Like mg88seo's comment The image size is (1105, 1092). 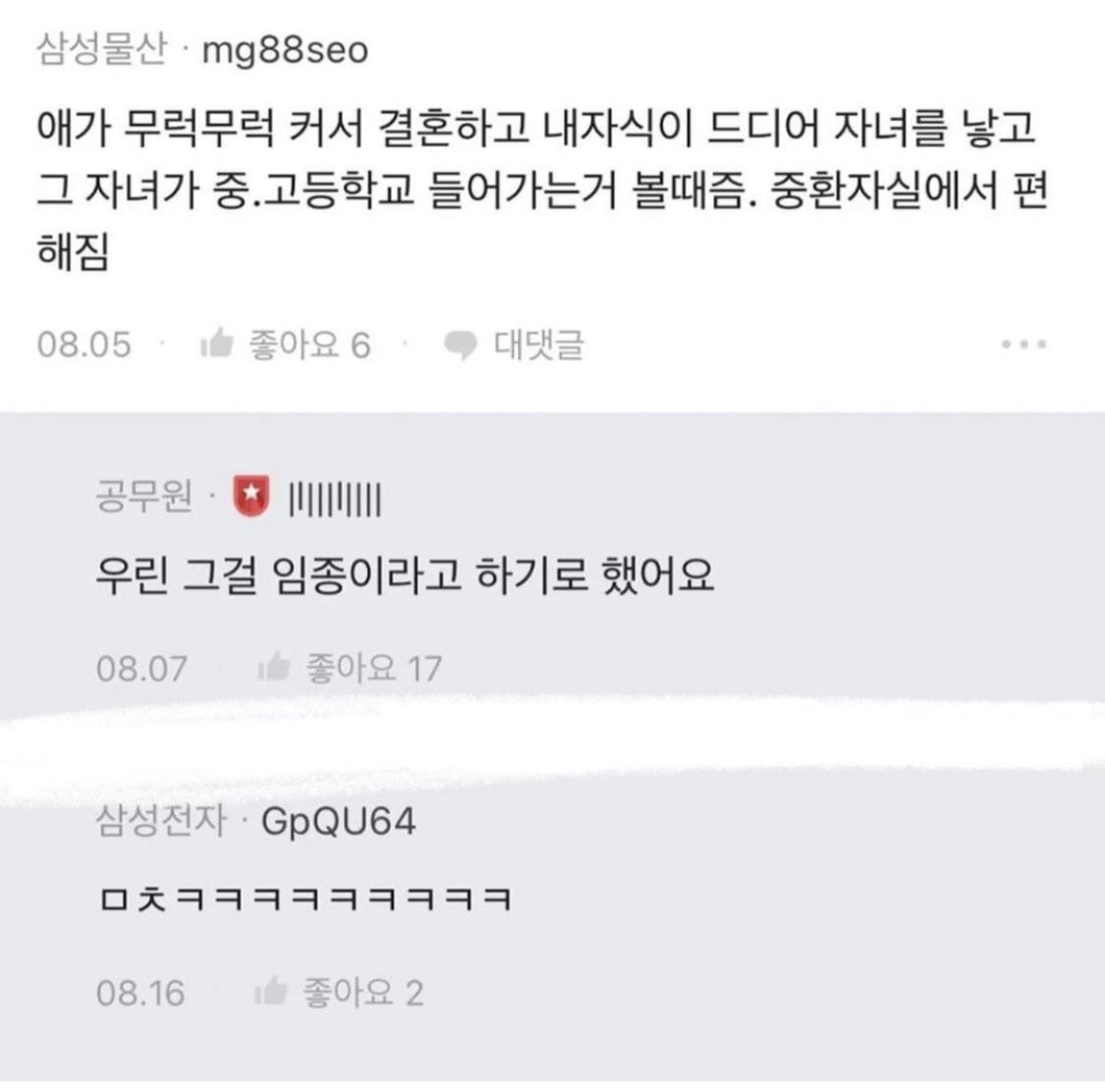[286, 345]
